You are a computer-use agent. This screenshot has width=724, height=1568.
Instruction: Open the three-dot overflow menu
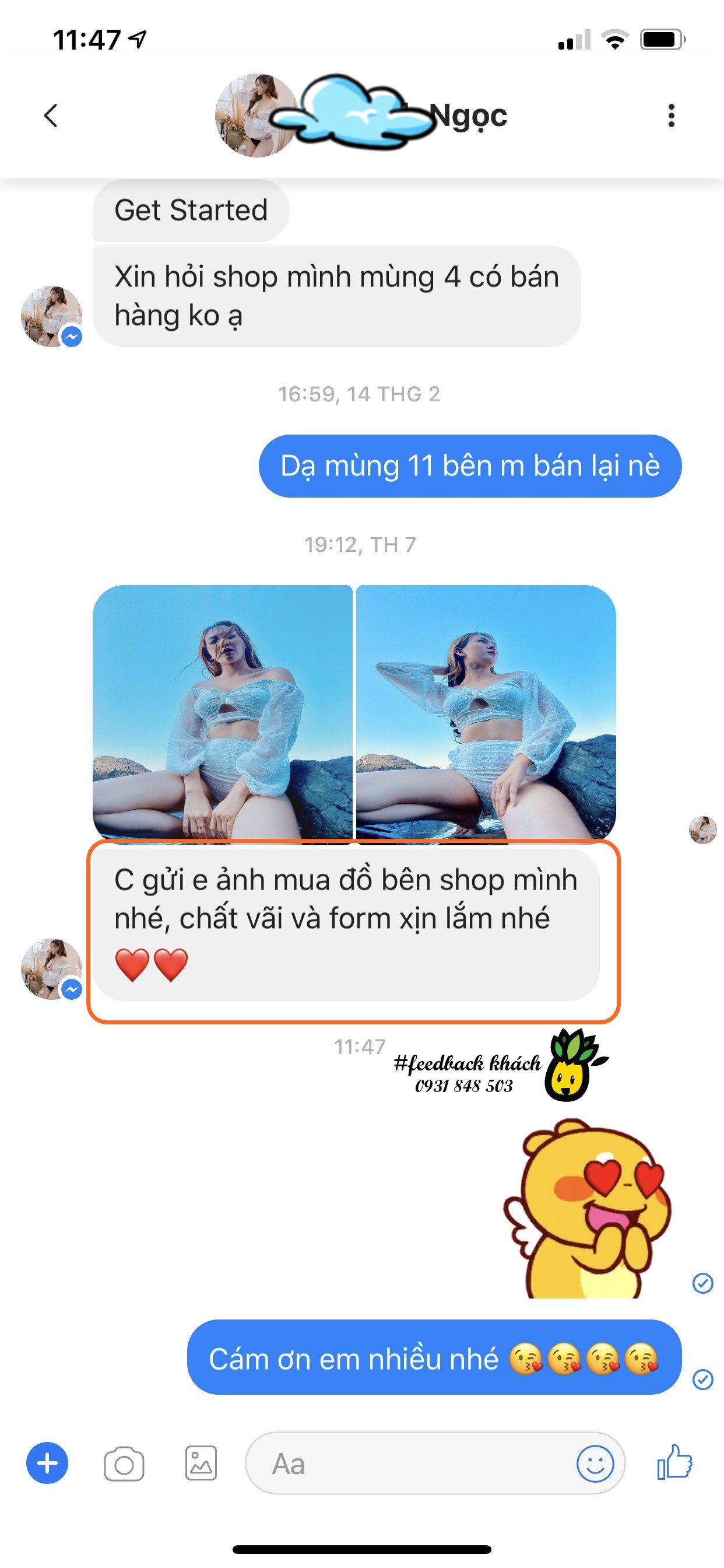(x=671, y=115)
